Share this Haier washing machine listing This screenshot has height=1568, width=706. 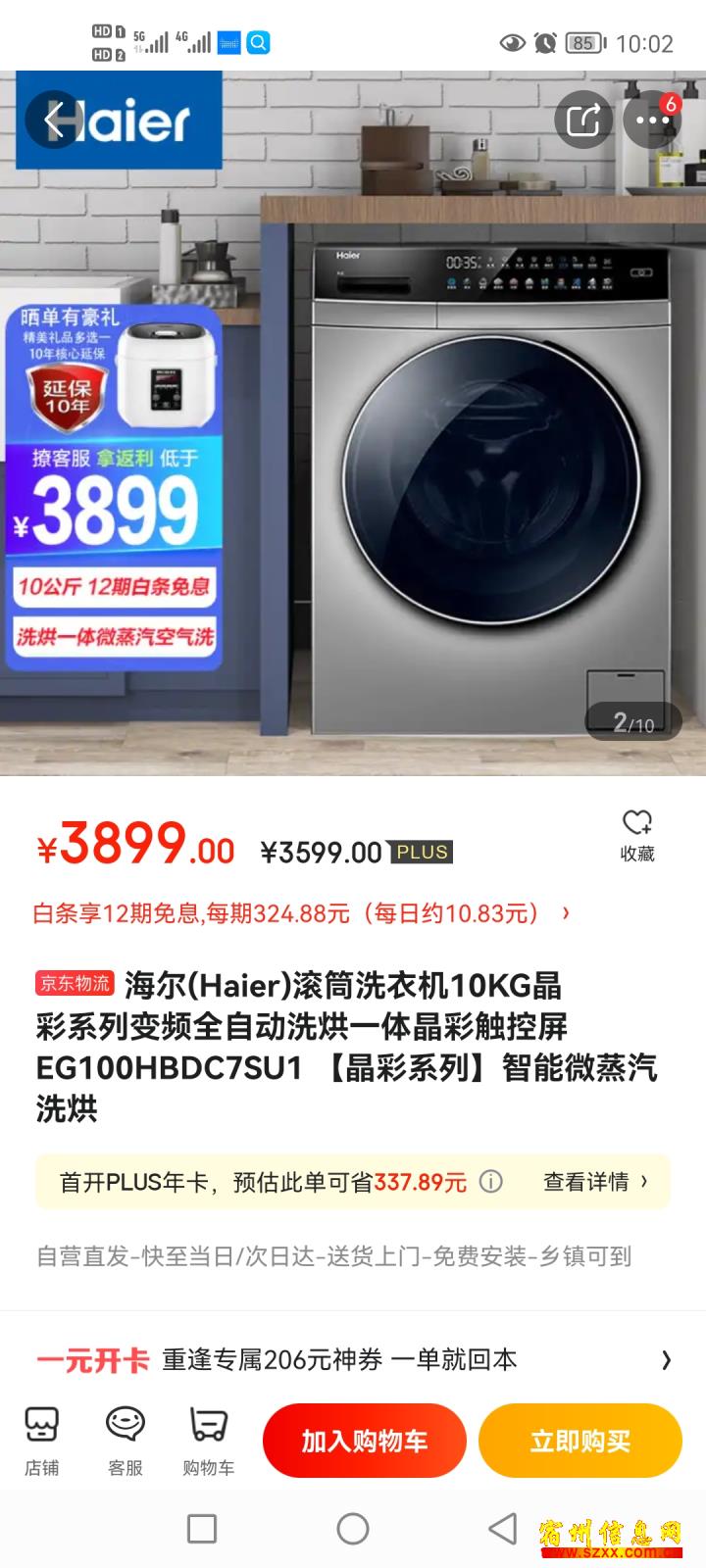(x=583, y=121)
